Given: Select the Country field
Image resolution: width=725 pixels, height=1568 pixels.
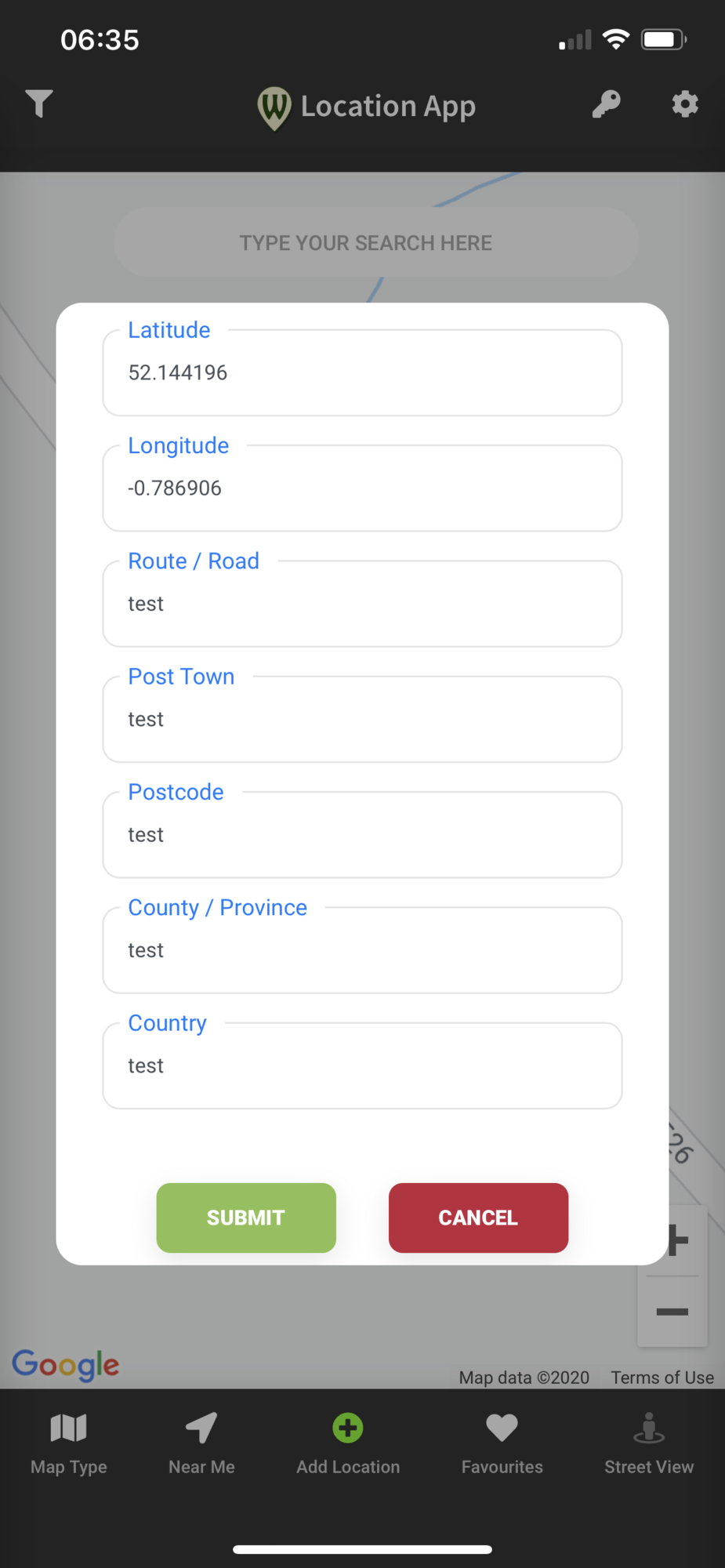Looking at the screenshot, I should (x=362, y=1065).
